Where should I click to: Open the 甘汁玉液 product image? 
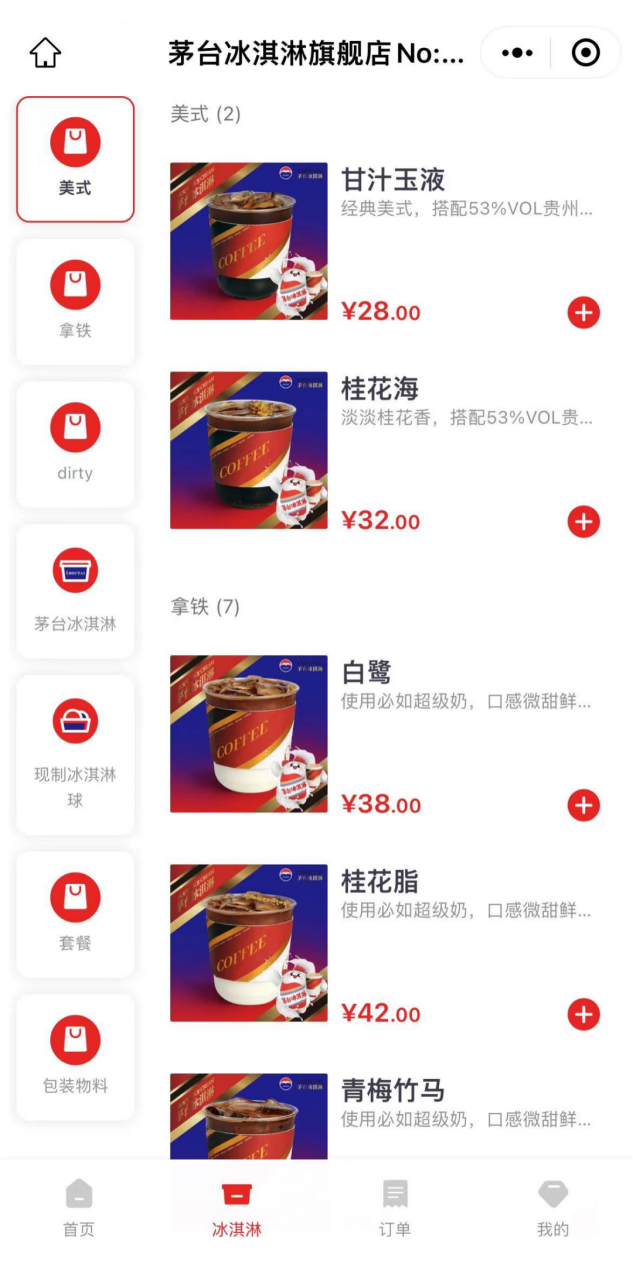[249, 241]
